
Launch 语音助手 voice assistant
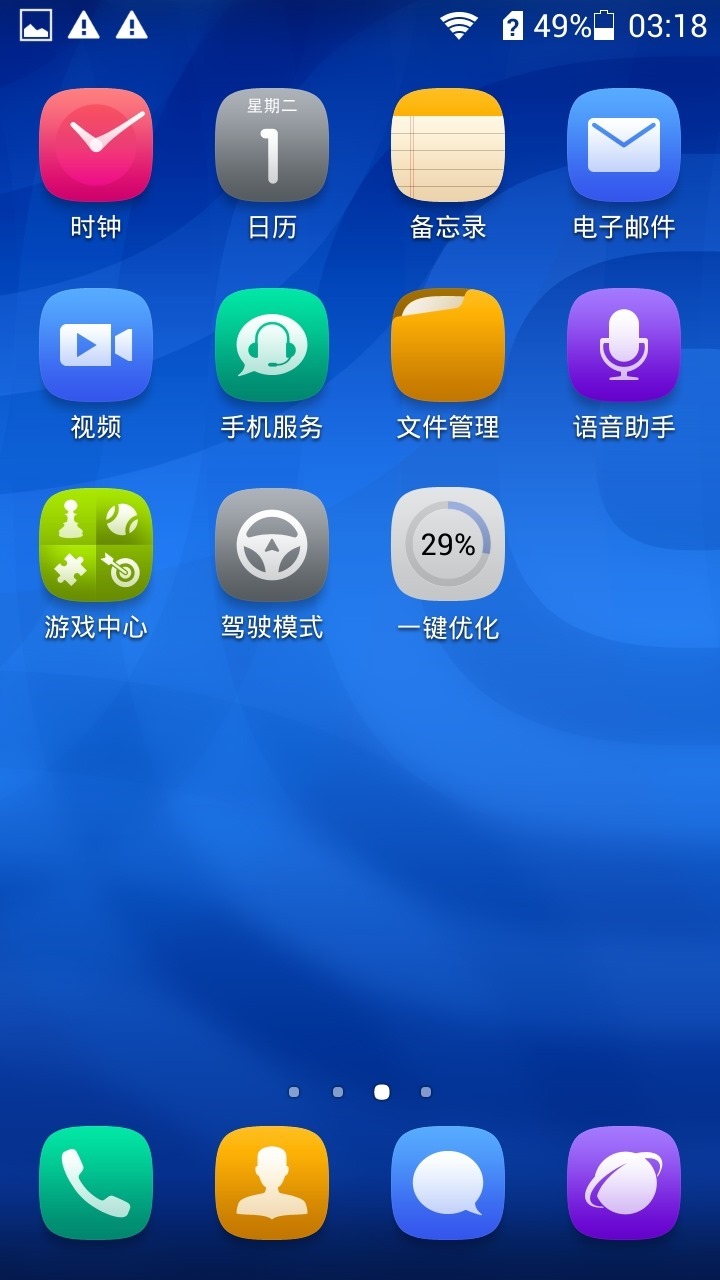624,346
